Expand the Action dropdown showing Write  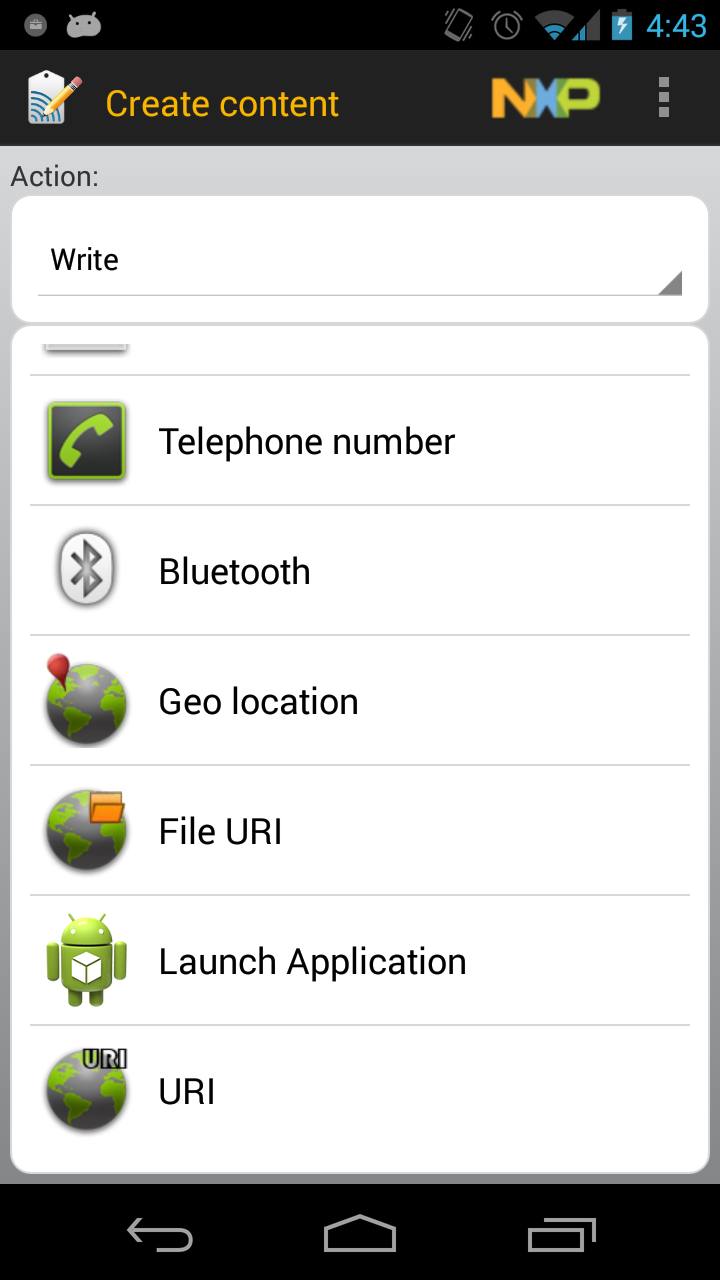360,261
